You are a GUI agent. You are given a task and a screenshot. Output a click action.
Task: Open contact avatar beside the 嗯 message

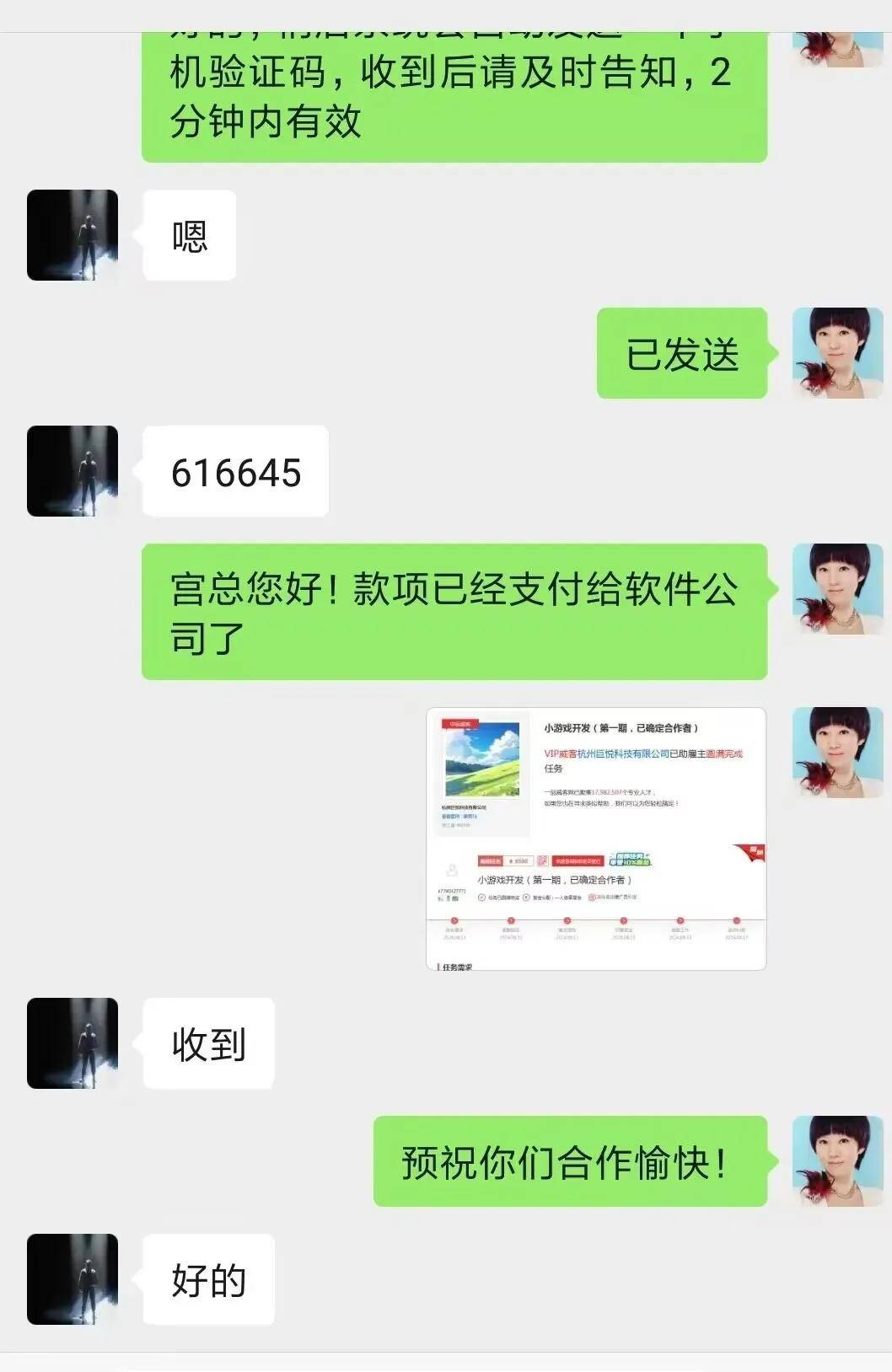pyautogui.click(x=73, y=235)
